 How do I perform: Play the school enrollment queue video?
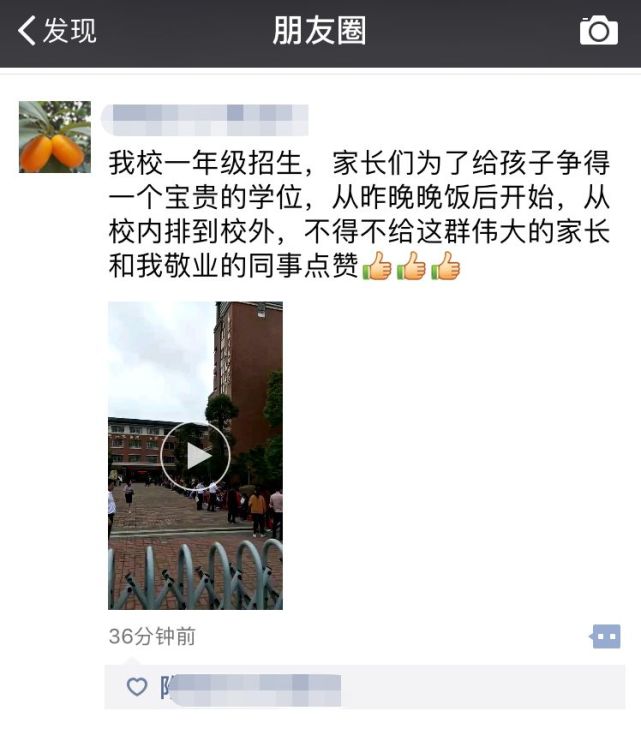pyautogui.click(x=195, y=456)
